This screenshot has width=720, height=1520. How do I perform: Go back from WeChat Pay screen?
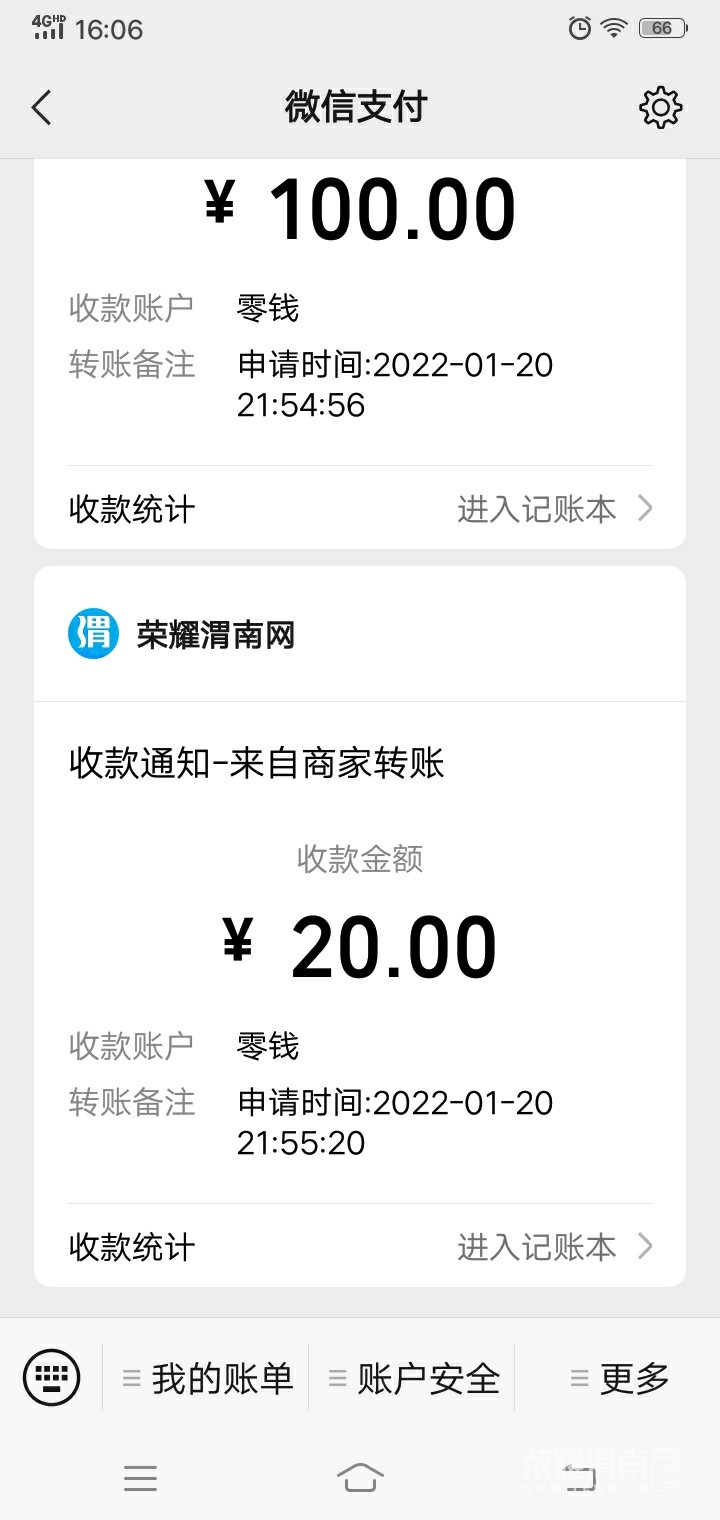41,107
